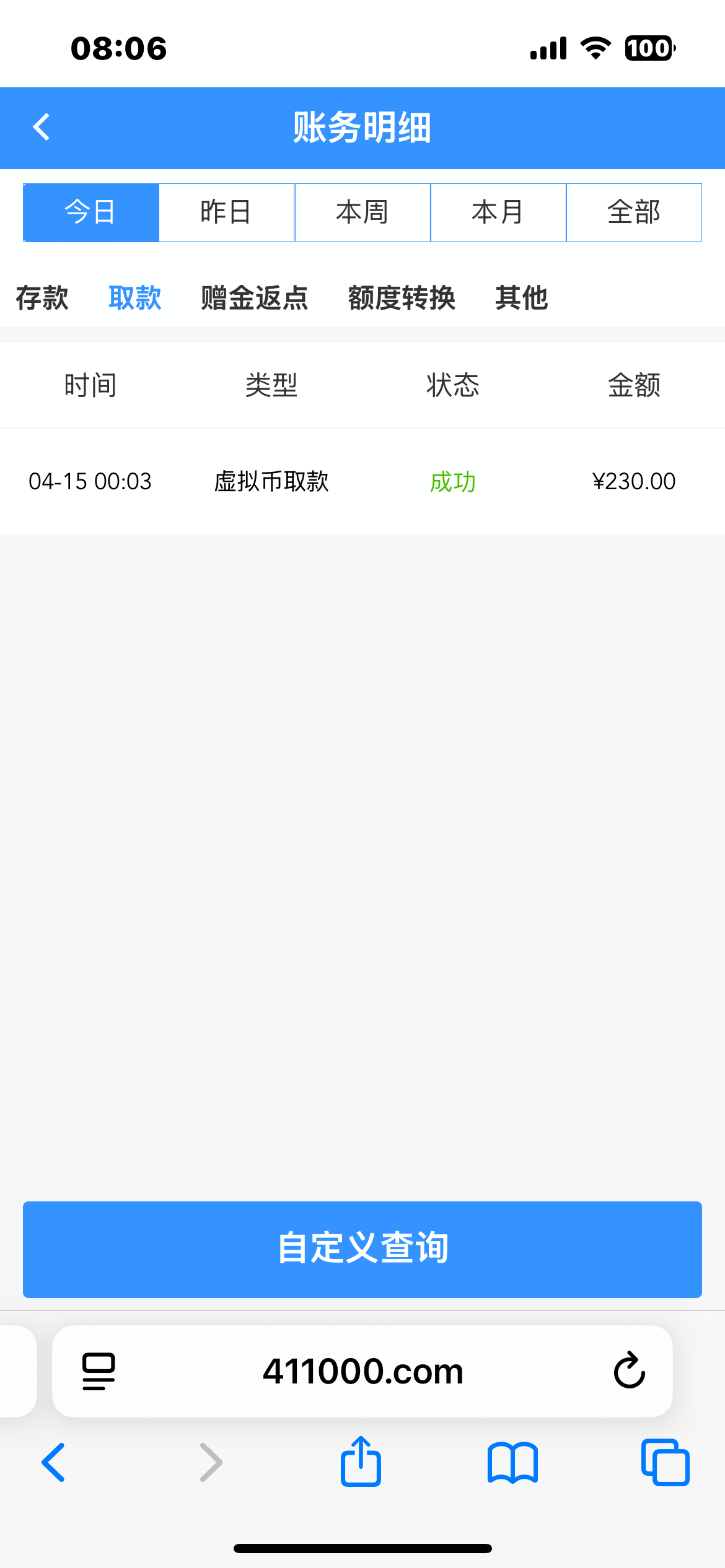Share this page from Safari toolbar
Screen dimensions: 725x1568
361,1461
